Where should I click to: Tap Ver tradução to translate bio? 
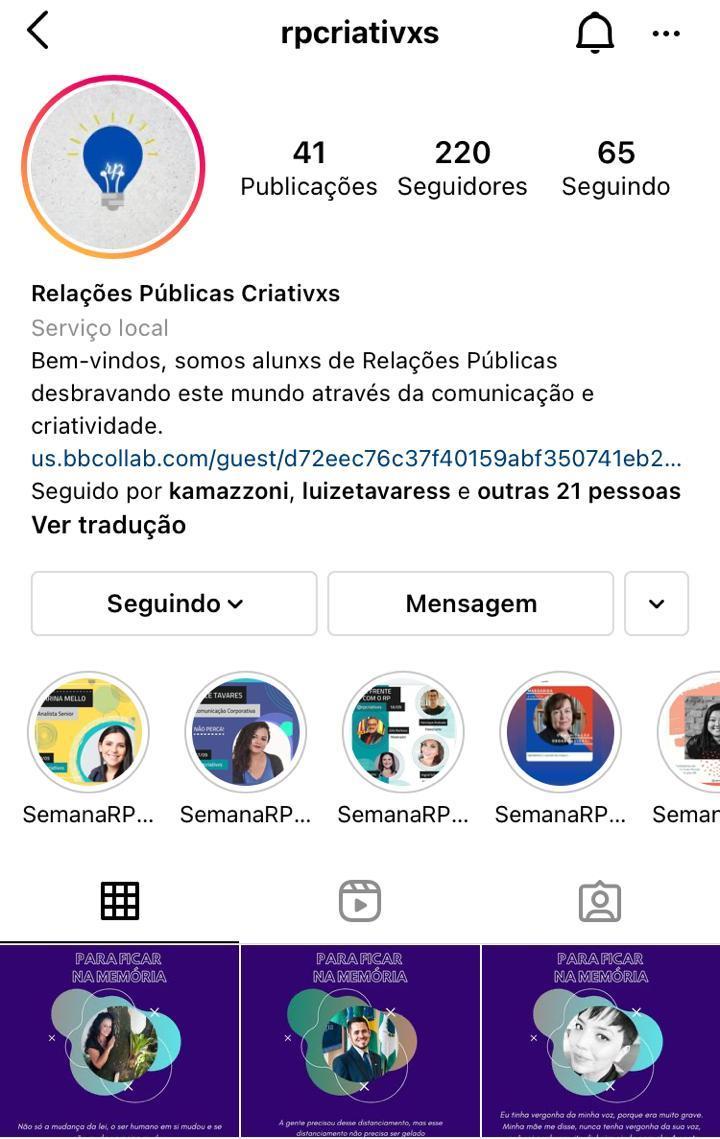(x=108, y=525)
